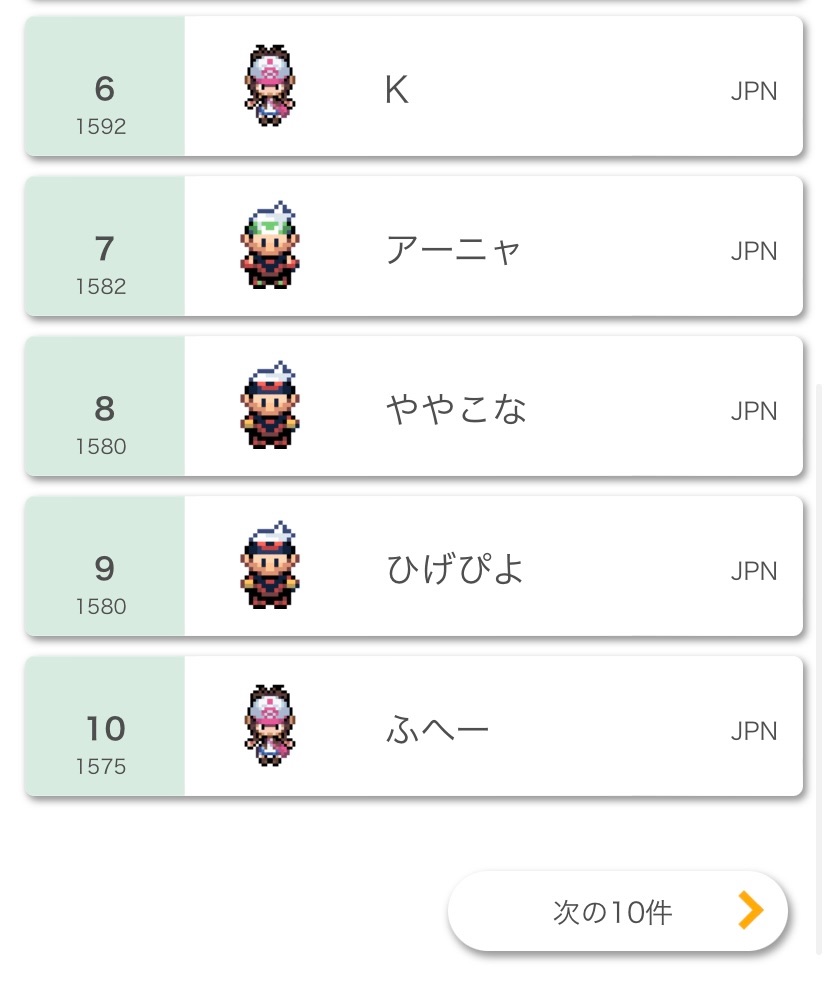Viewport: 828px width, 990px height.
Task: Select the rank 6 trainer portrait
Action: (x=268, y=87)
